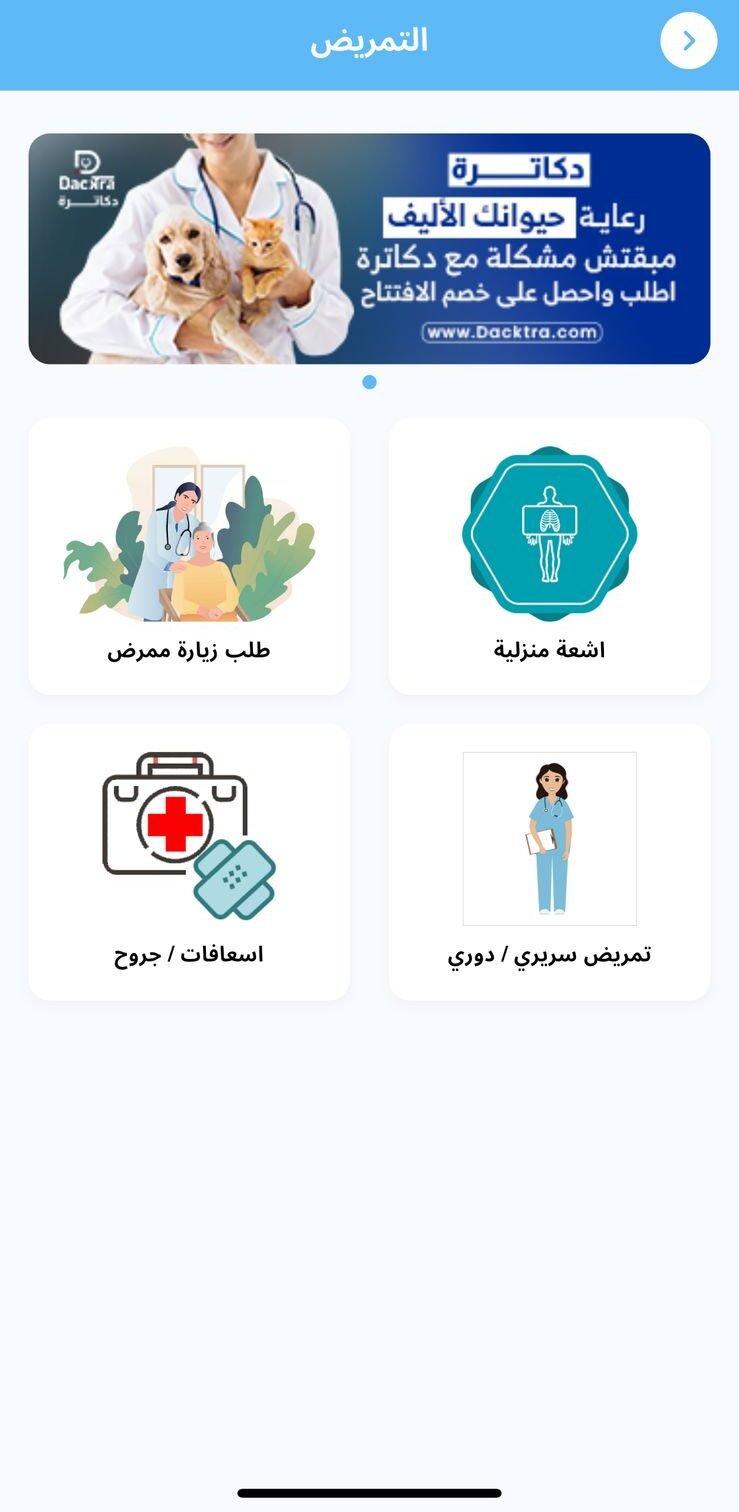Image resolution: width=739 pixels, height=1512 pixels.
Task: Select the طلب زيارة ممرض nurse visit card
Action: pos(189,556)
